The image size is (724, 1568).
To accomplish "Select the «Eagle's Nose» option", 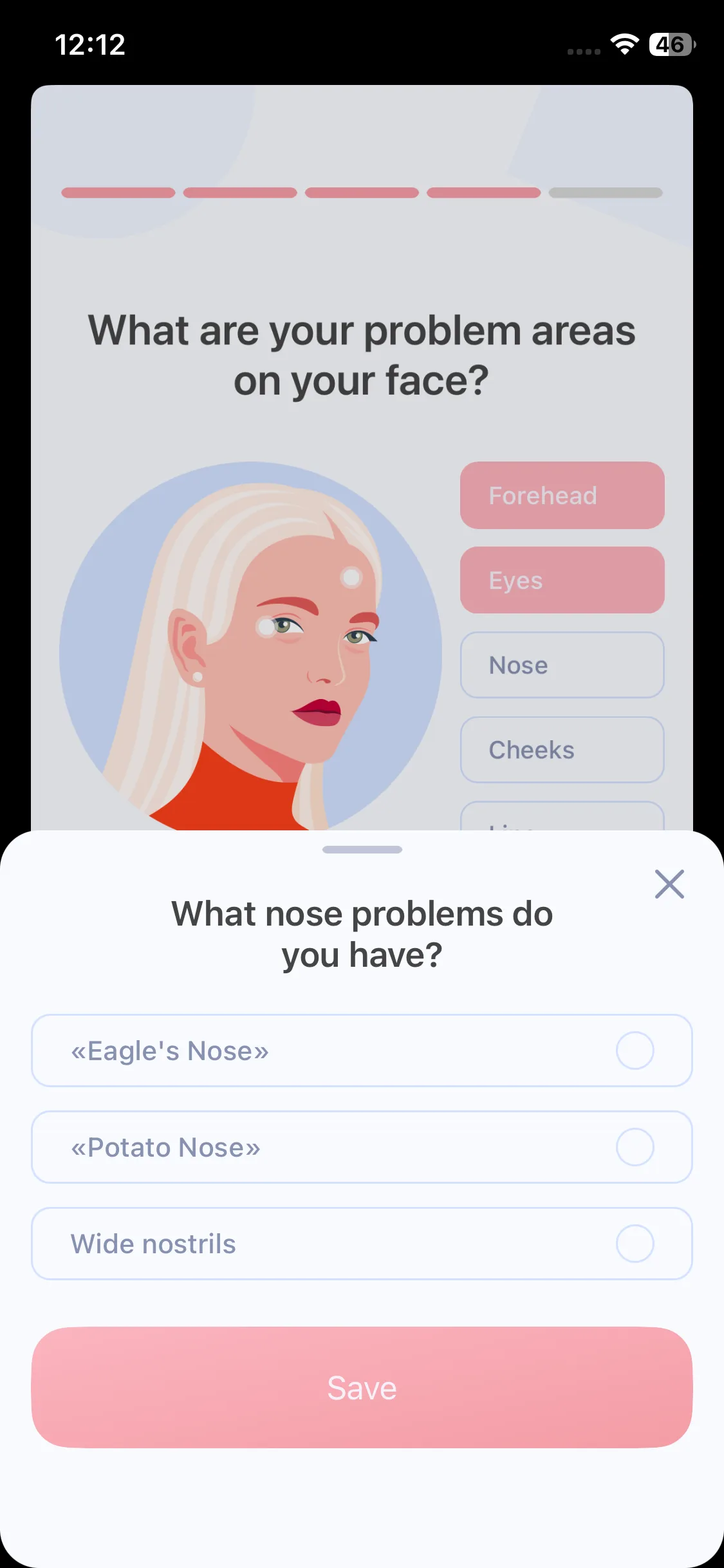I will click(x=362, y=1050).
